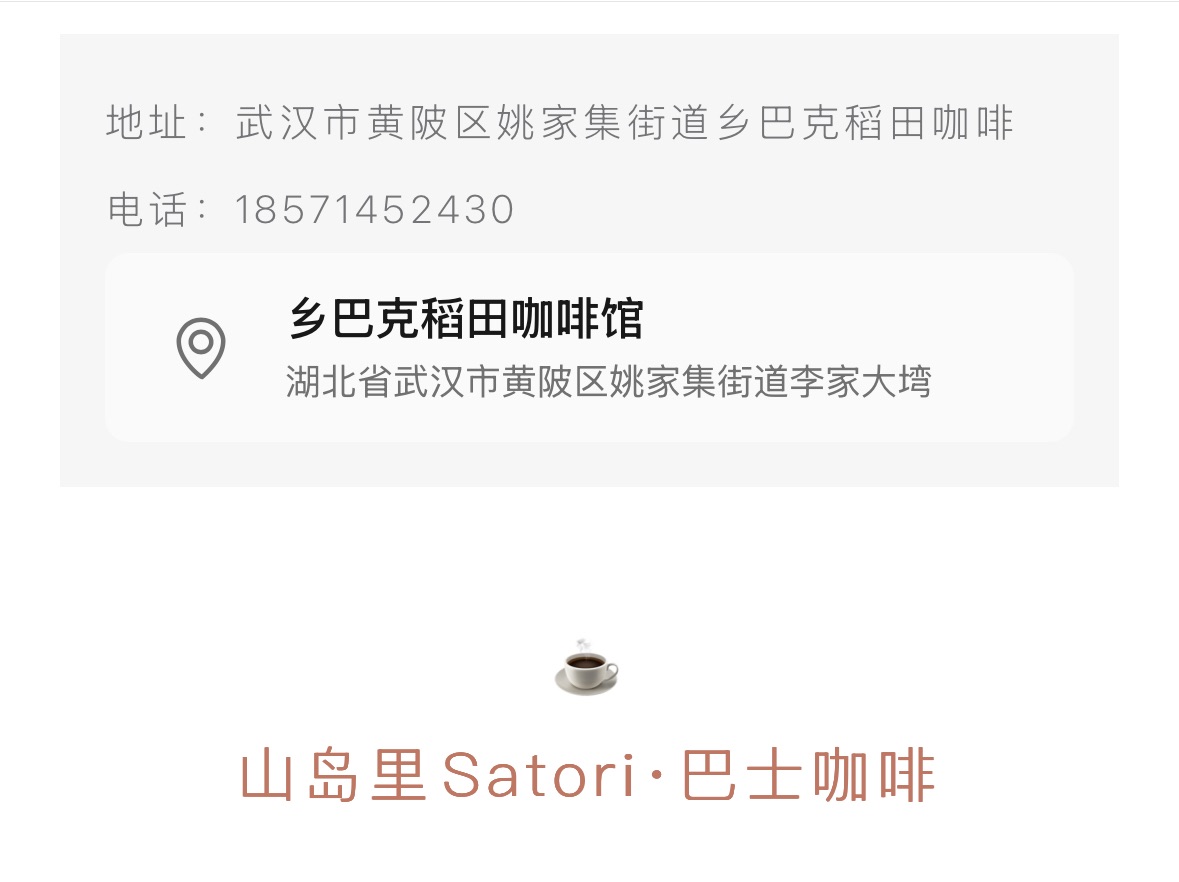Image resolution: width=1179 pixels, height=882 pixels.
Task: Open the 乡巴克稻田咖啡馆 location card
Action: pos(589,348)
